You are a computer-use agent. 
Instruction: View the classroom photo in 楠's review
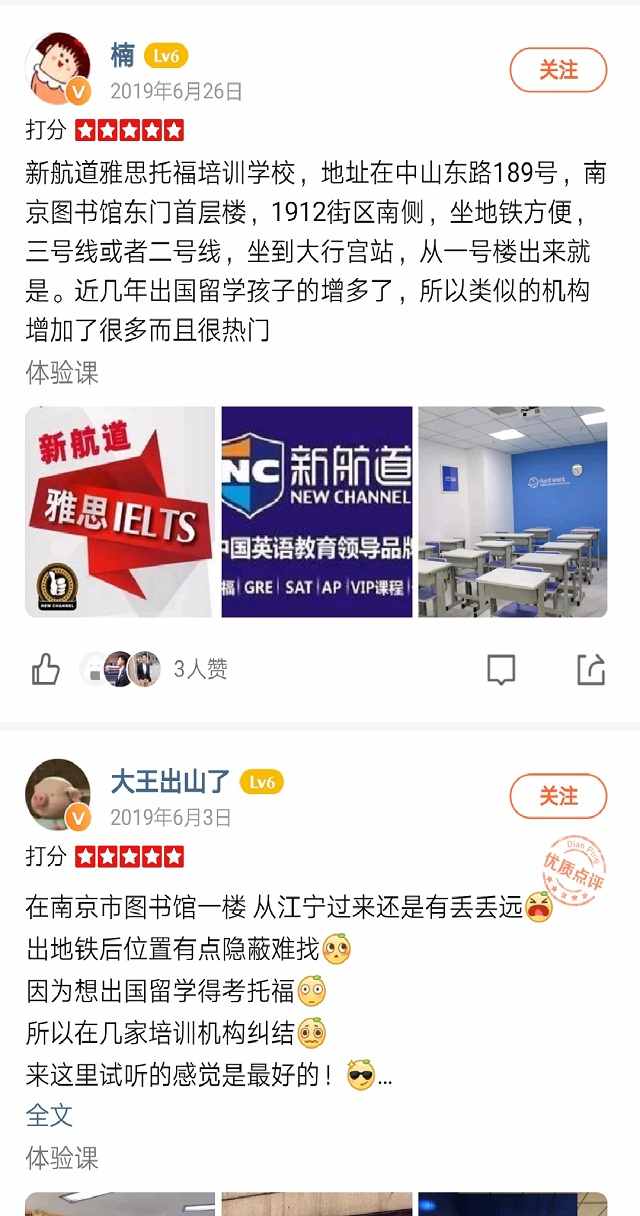(x=513, y=511)
